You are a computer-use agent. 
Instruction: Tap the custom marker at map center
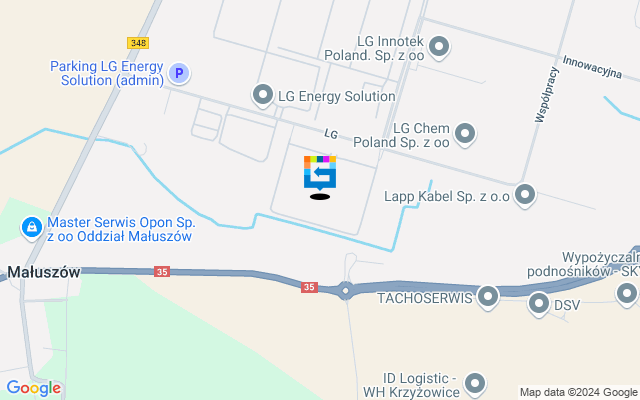pos(320,173)
